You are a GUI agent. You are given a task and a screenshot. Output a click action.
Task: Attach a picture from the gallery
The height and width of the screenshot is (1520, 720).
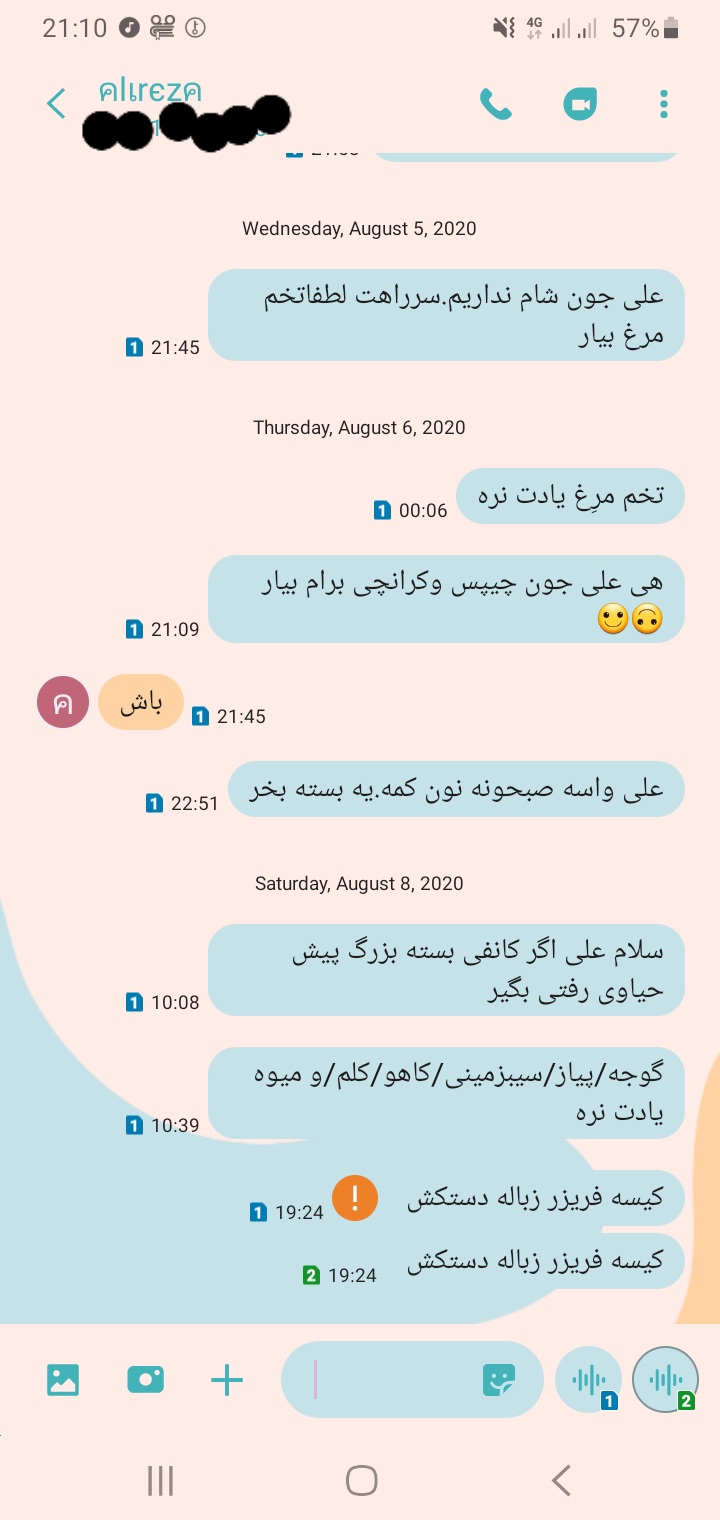(63, 1380)
